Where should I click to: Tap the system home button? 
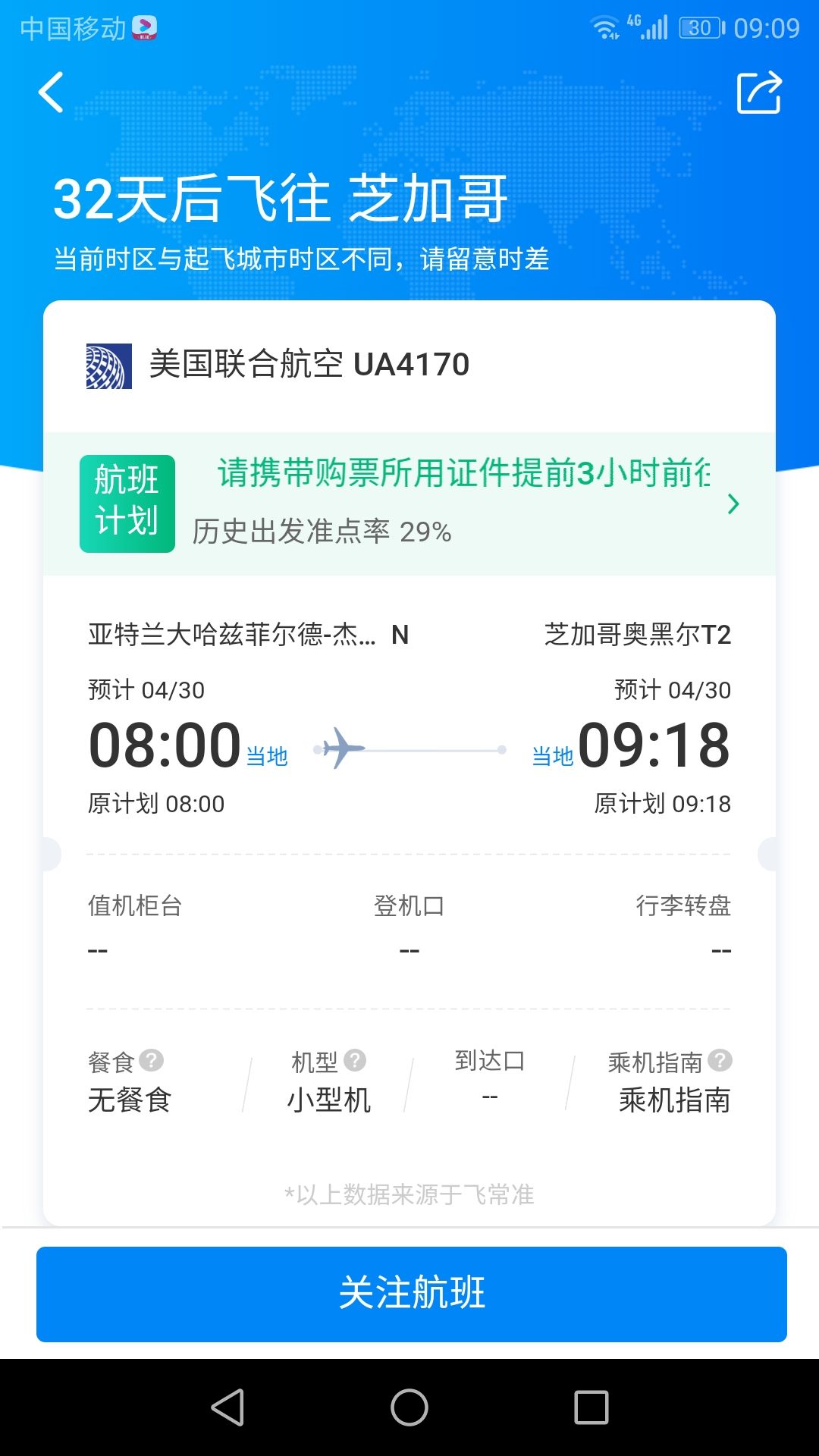(409, 1407)
